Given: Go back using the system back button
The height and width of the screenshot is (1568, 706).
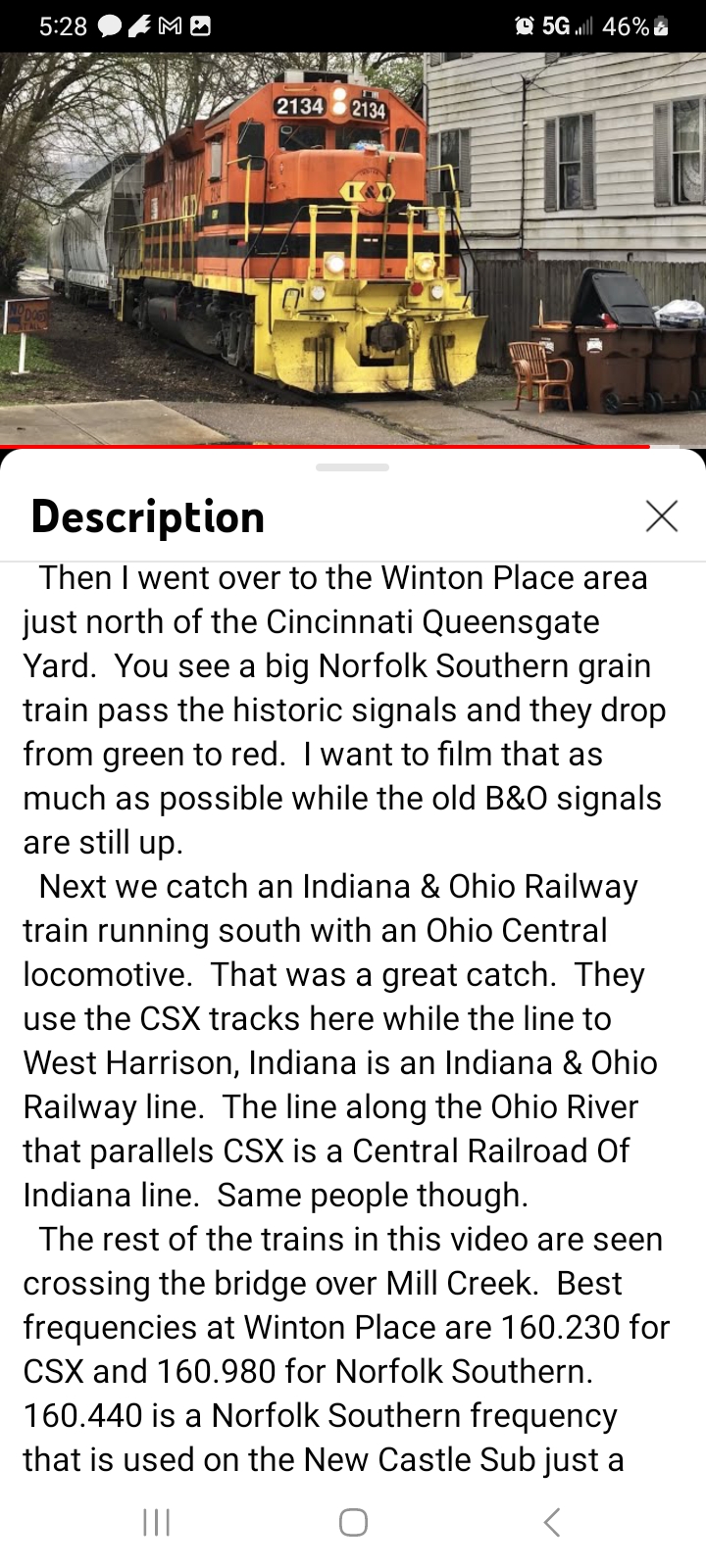Looking at the screenshot, I should pyautogui.click(x=552, y=1522).
